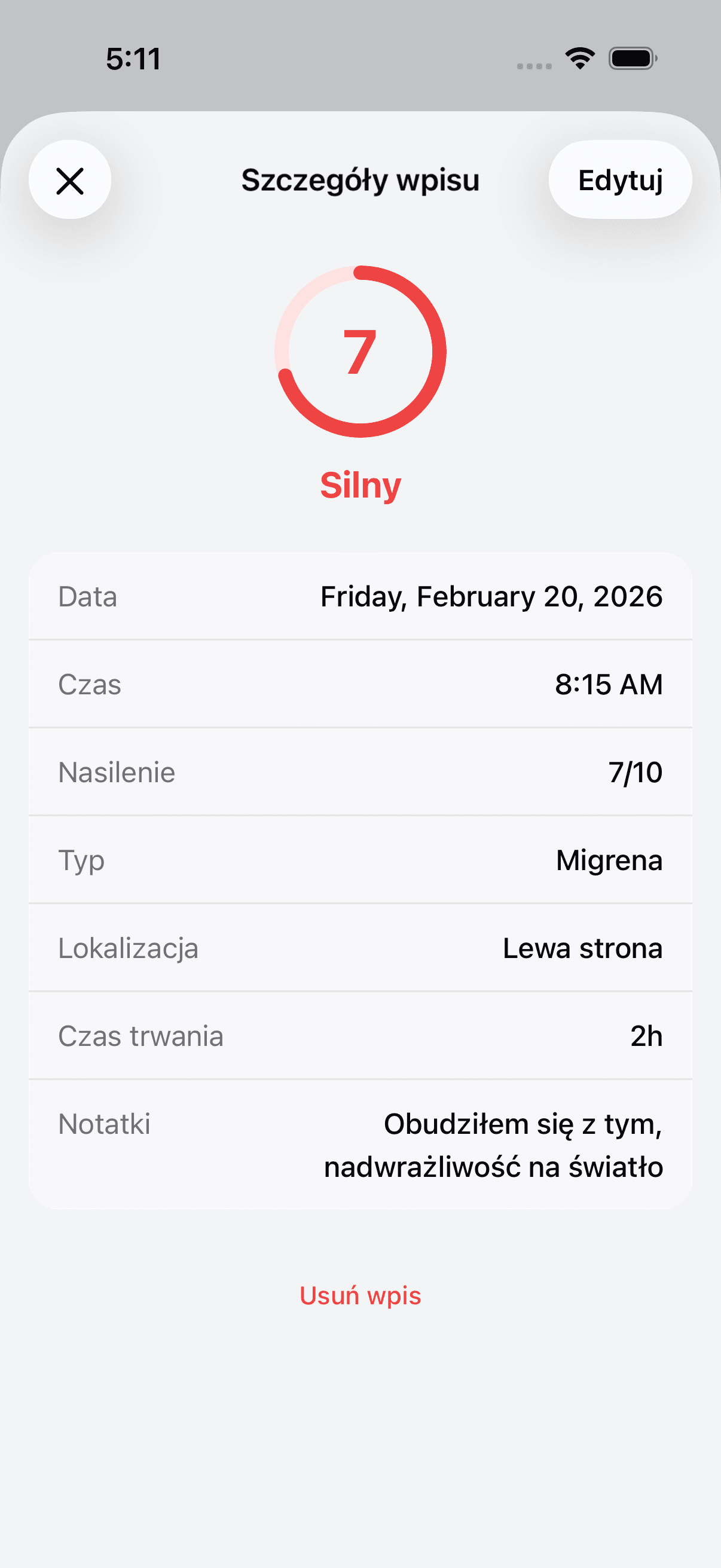Tap the Lokalizacja row 'Lewa strona'

tap(360, 948)
